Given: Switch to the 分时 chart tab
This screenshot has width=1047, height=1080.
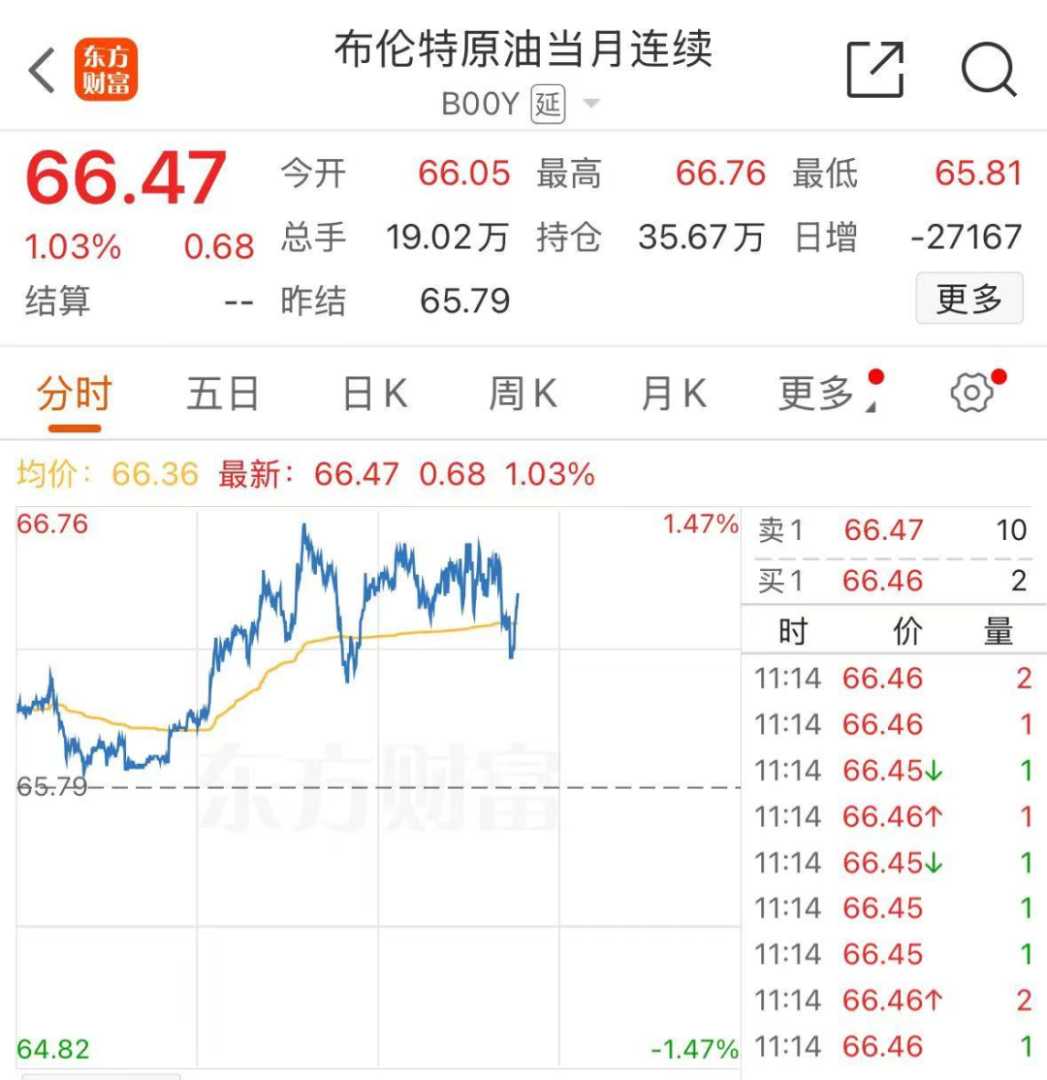Looking at the screenshot, I should pyautogui.click(x=74, y=394).
